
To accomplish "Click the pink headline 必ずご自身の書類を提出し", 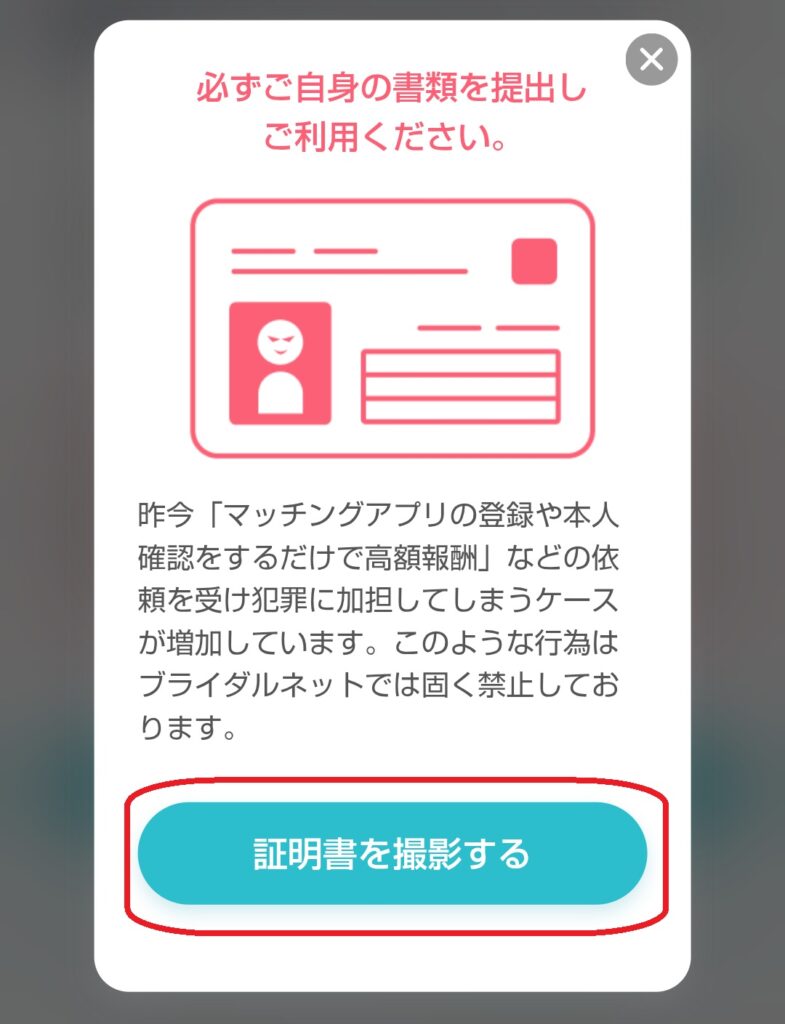I will (x=392, y=90).
